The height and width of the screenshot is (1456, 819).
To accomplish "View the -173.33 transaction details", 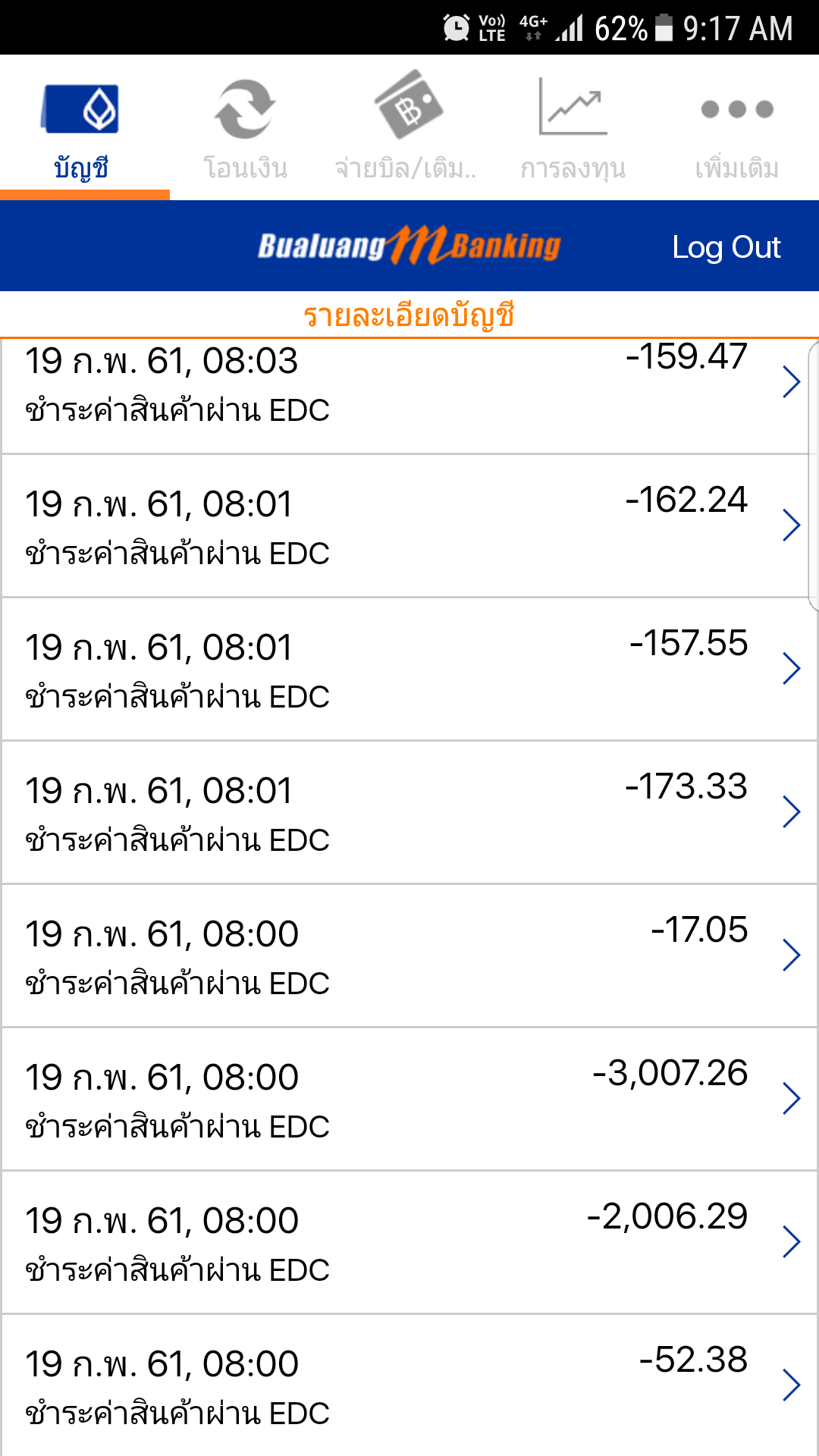I will pyautogui.click(x=409, y=813).
